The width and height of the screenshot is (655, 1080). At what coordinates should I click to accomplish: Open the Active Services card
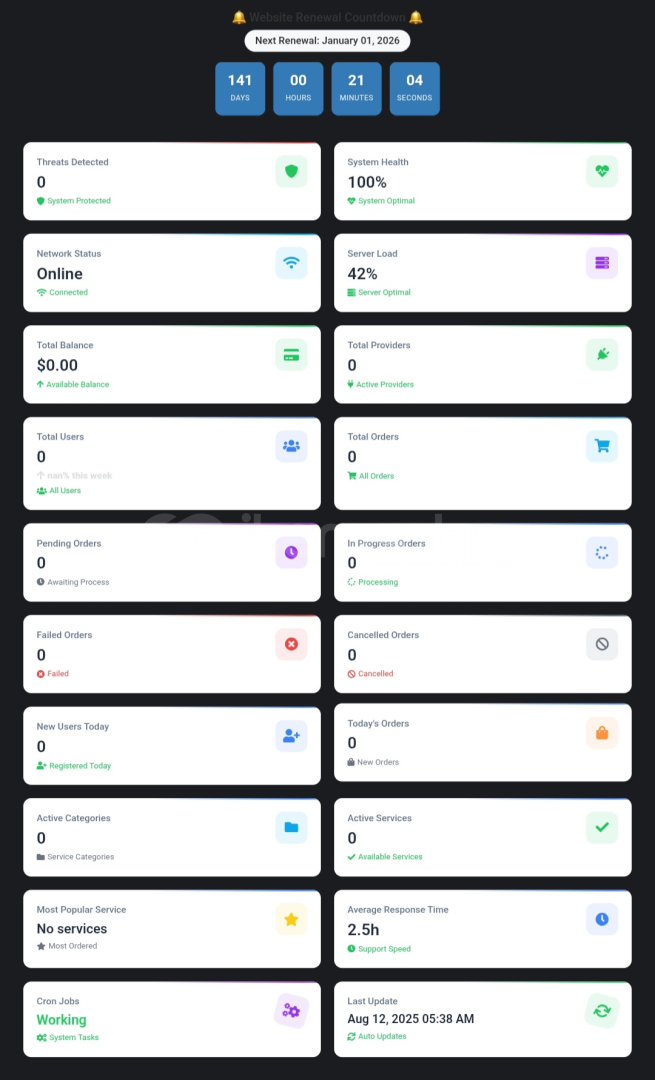tap(482, 837)
